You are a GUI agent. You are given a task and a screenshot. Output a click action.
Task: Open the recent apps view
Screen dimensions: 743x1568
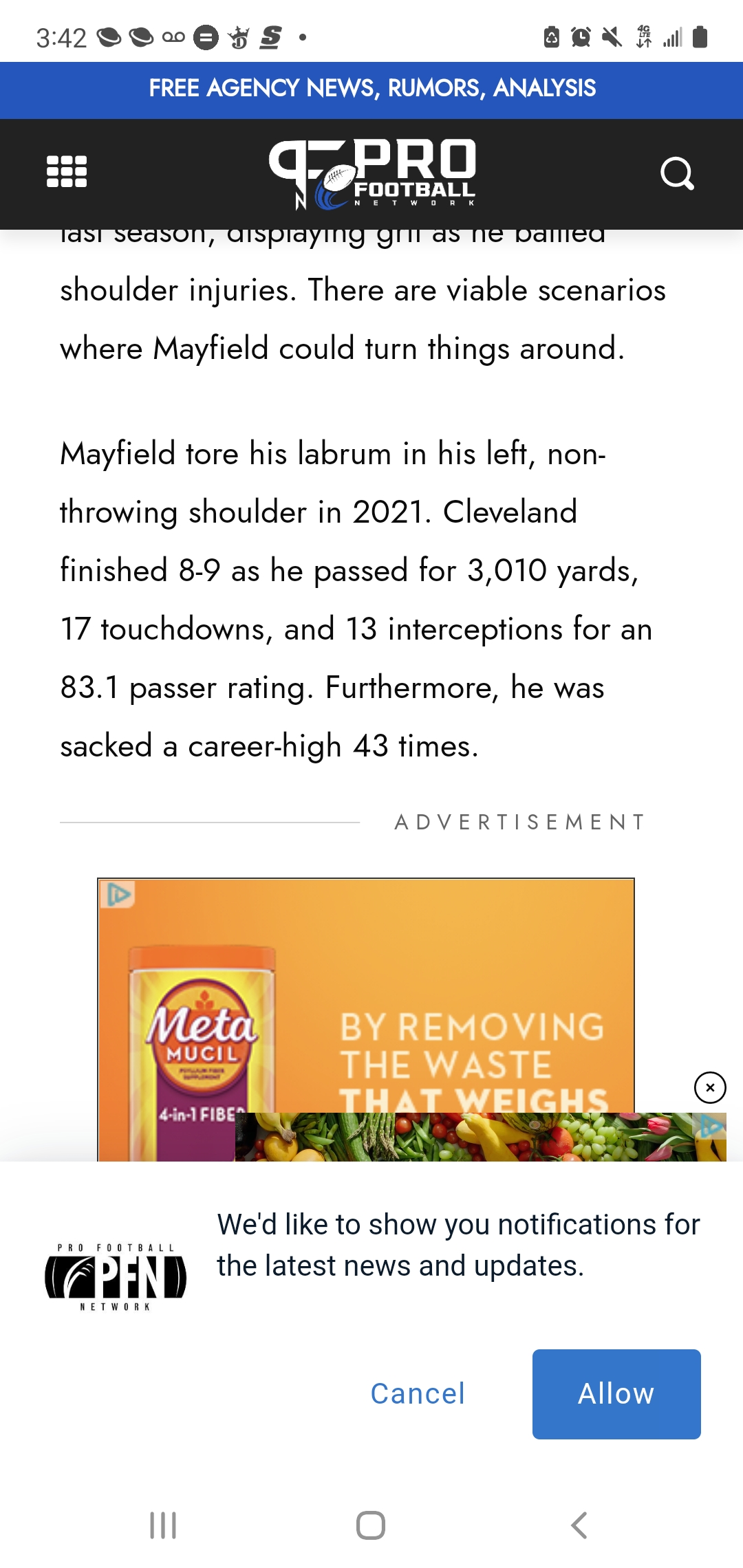(x=163, y=1525)
